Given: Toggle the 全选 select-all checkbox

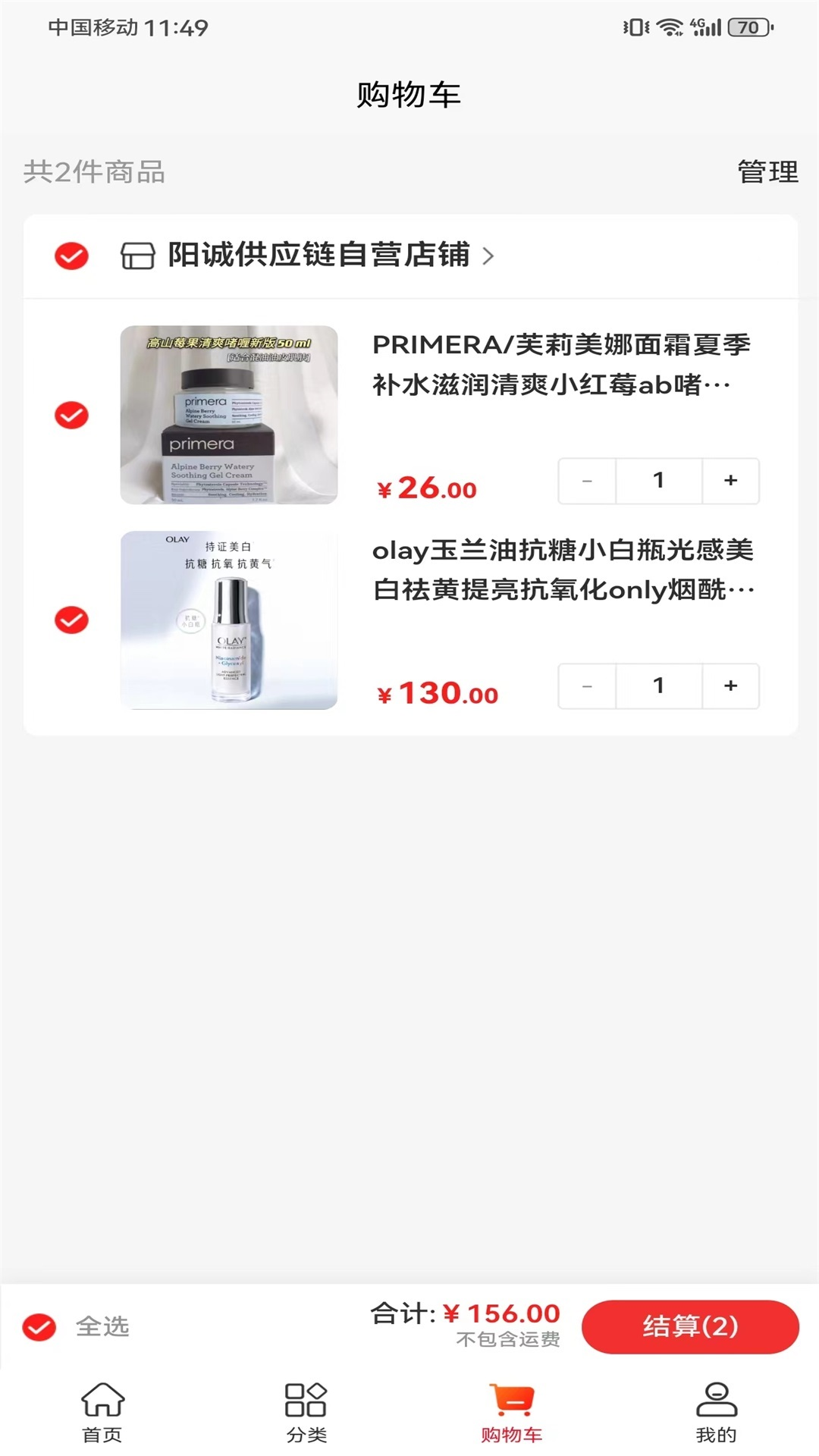Looking at the screenshot, I should 39,1327.
